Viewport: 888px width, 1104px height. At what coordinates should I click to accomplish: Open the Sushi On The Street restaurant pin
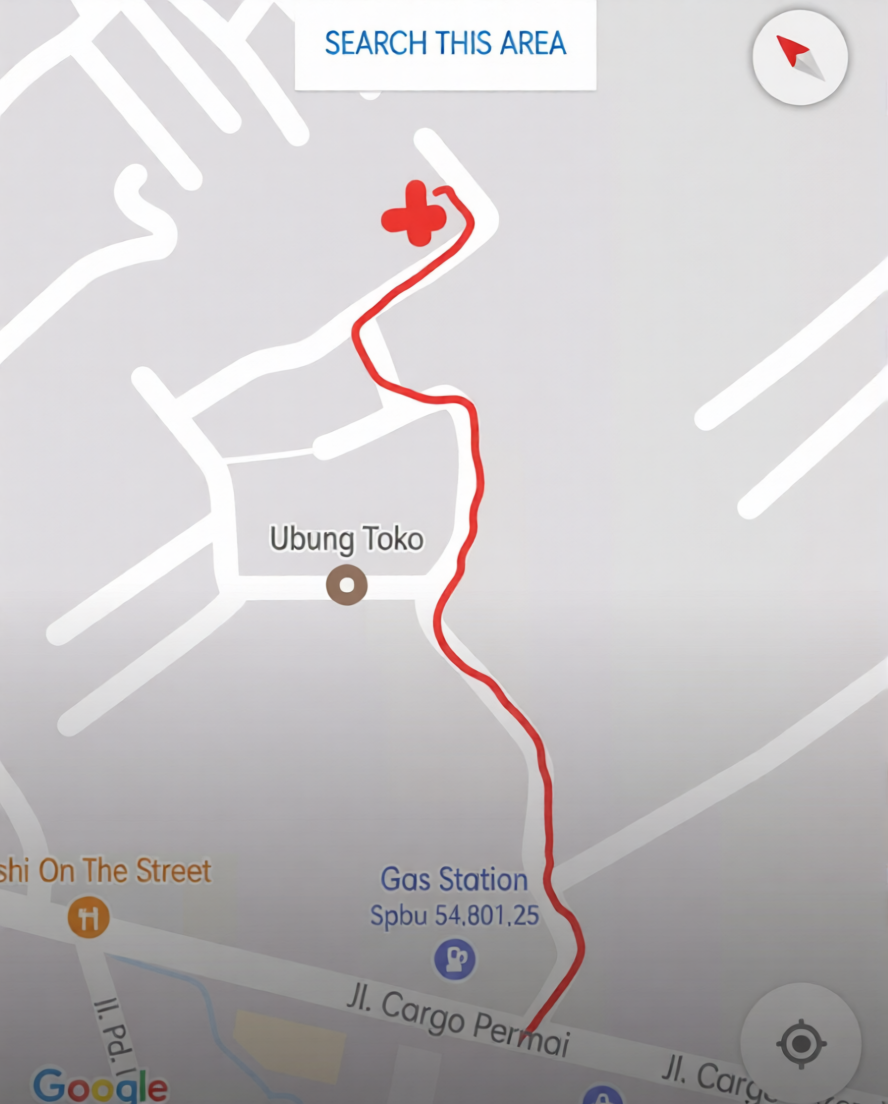tap(89, 916)
